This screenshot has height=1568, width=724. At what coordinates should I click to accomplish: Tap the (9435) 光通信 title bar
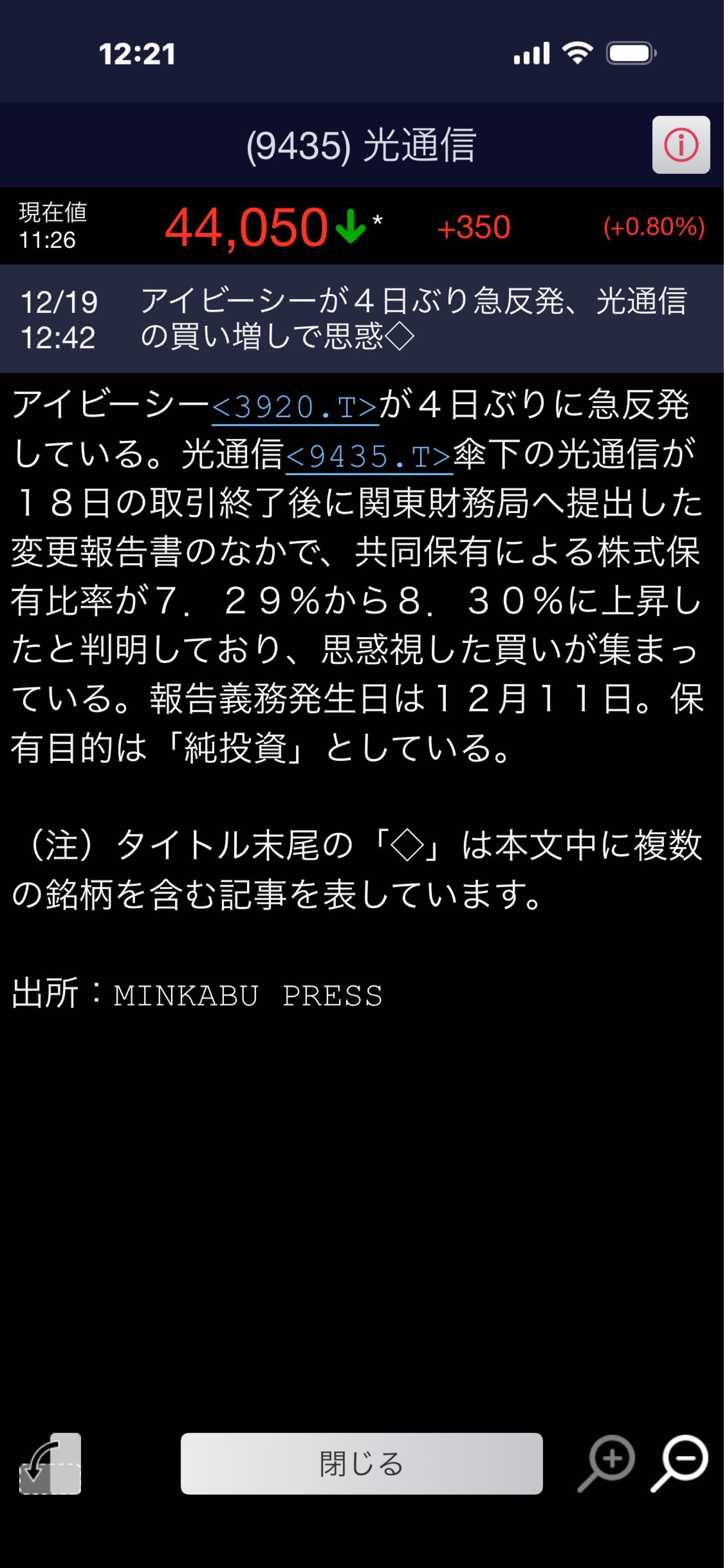[x=362, y=144]
